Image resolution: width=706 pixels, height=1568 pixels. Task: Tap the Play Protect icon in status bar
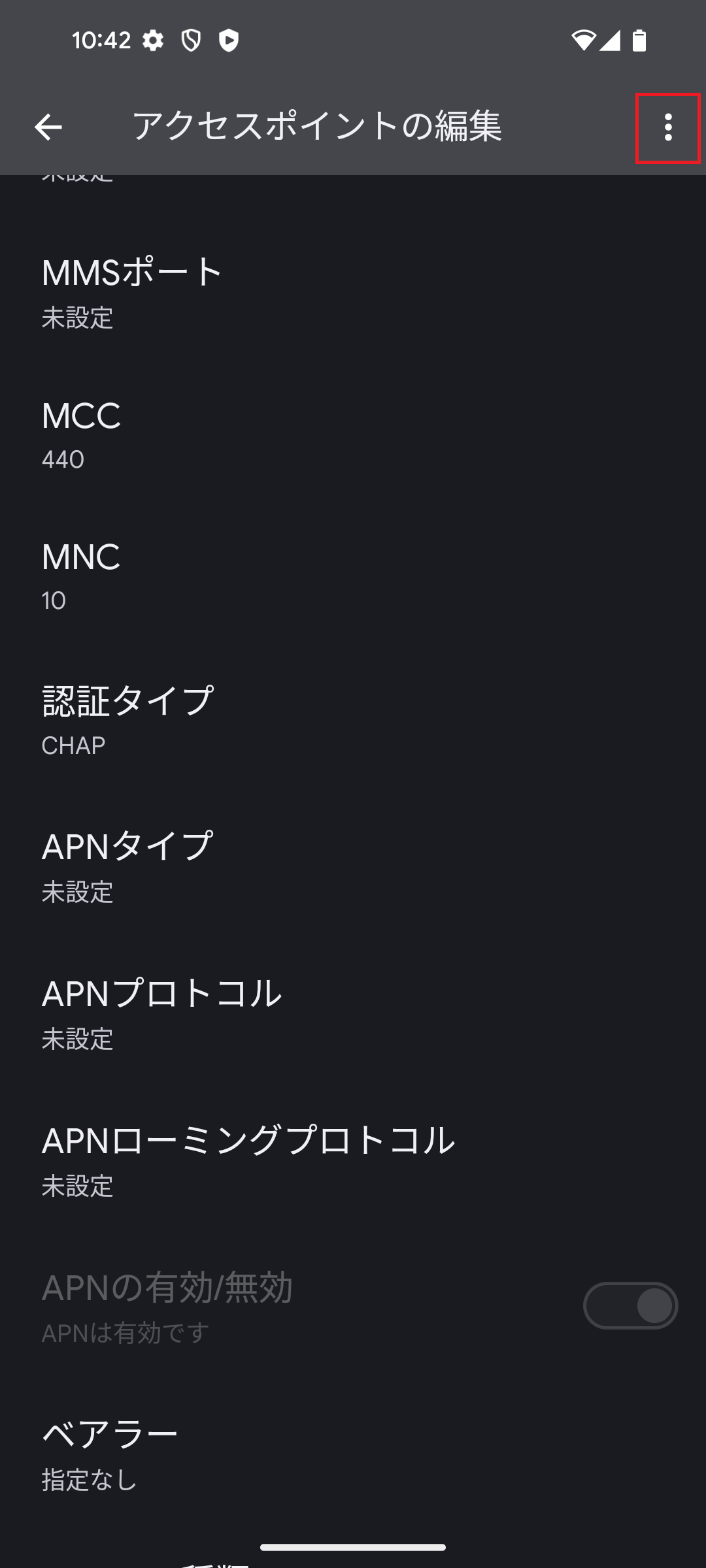[x=229, y=40]
